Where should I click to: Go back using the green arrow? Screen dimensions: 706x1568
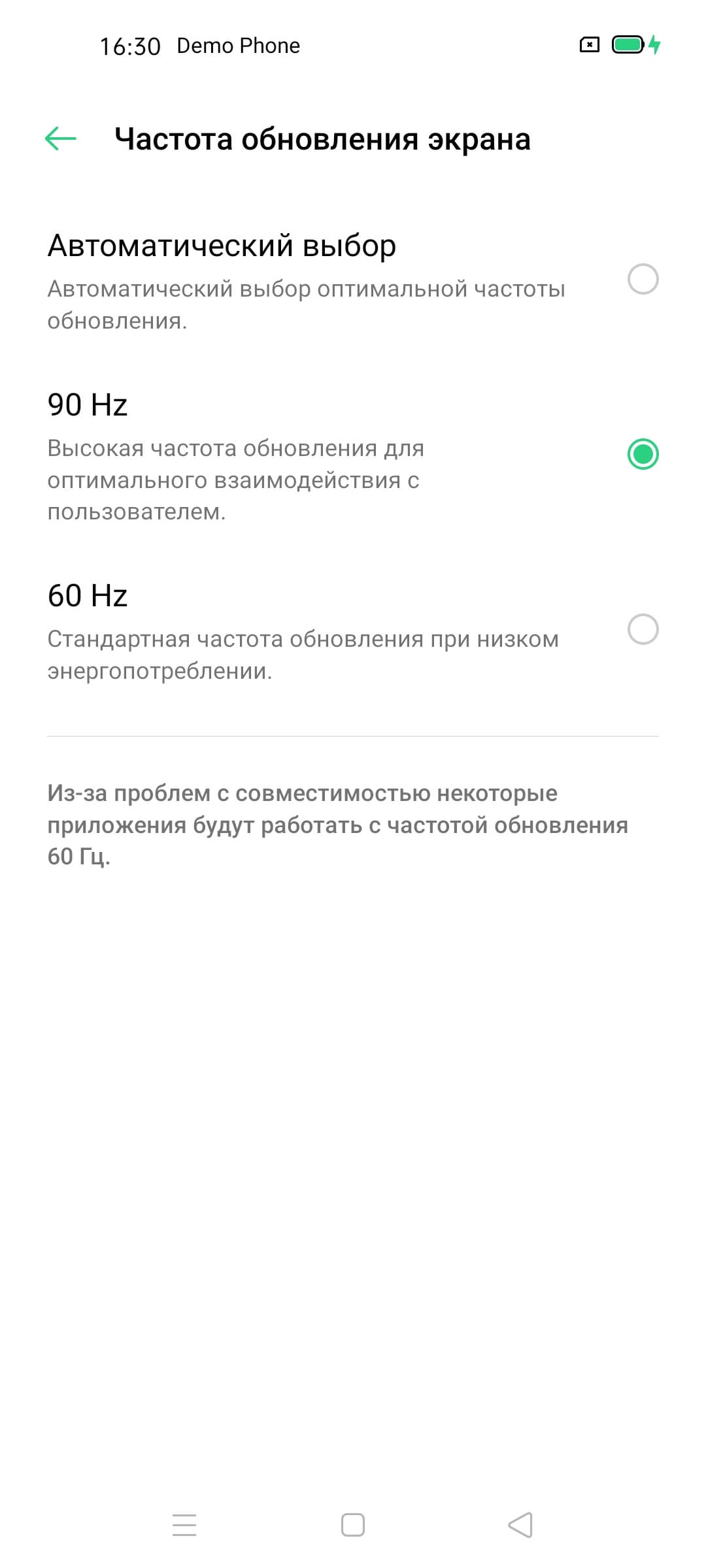click(x=61, y=139)
